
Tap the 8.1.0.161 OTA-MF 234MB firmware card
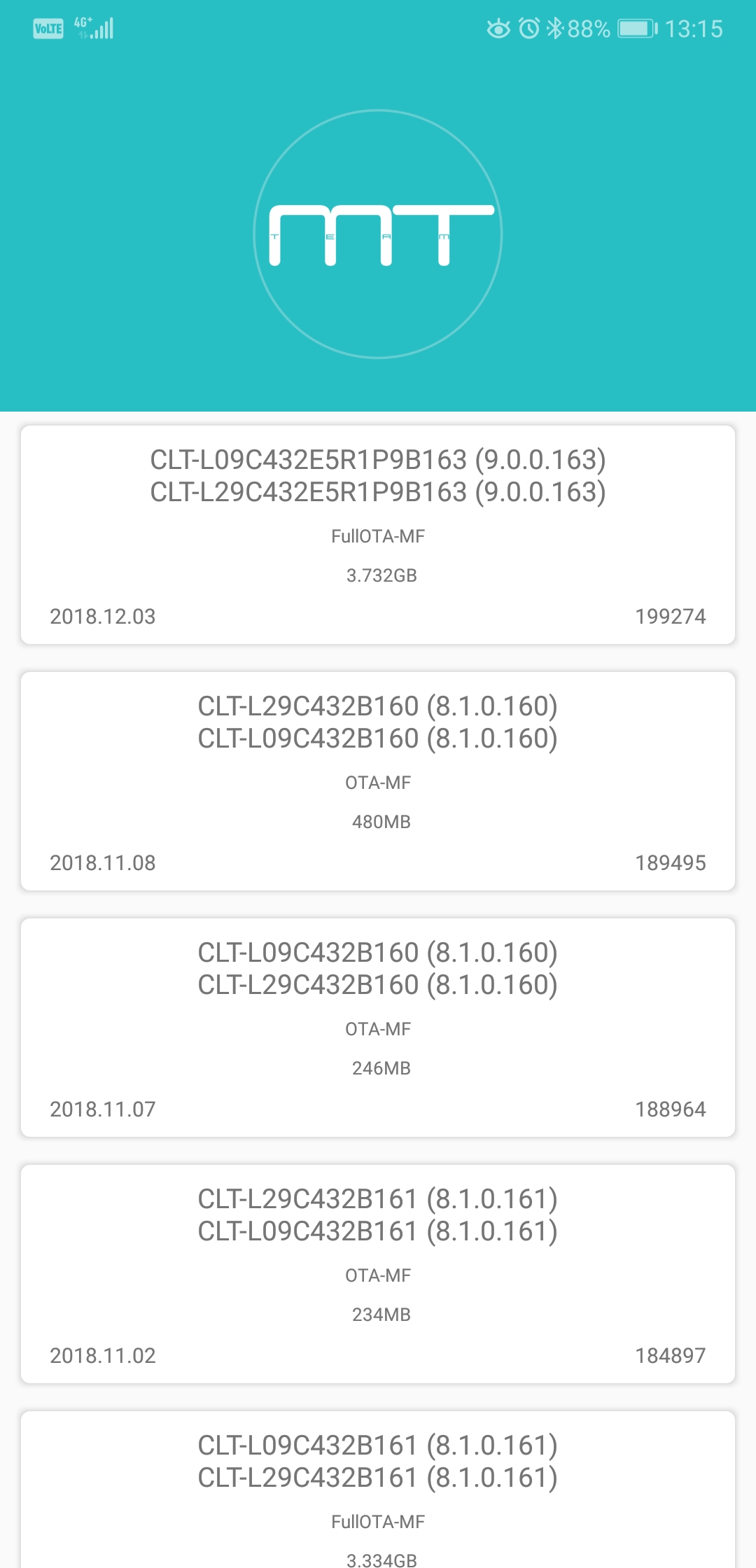[378, 1274]
